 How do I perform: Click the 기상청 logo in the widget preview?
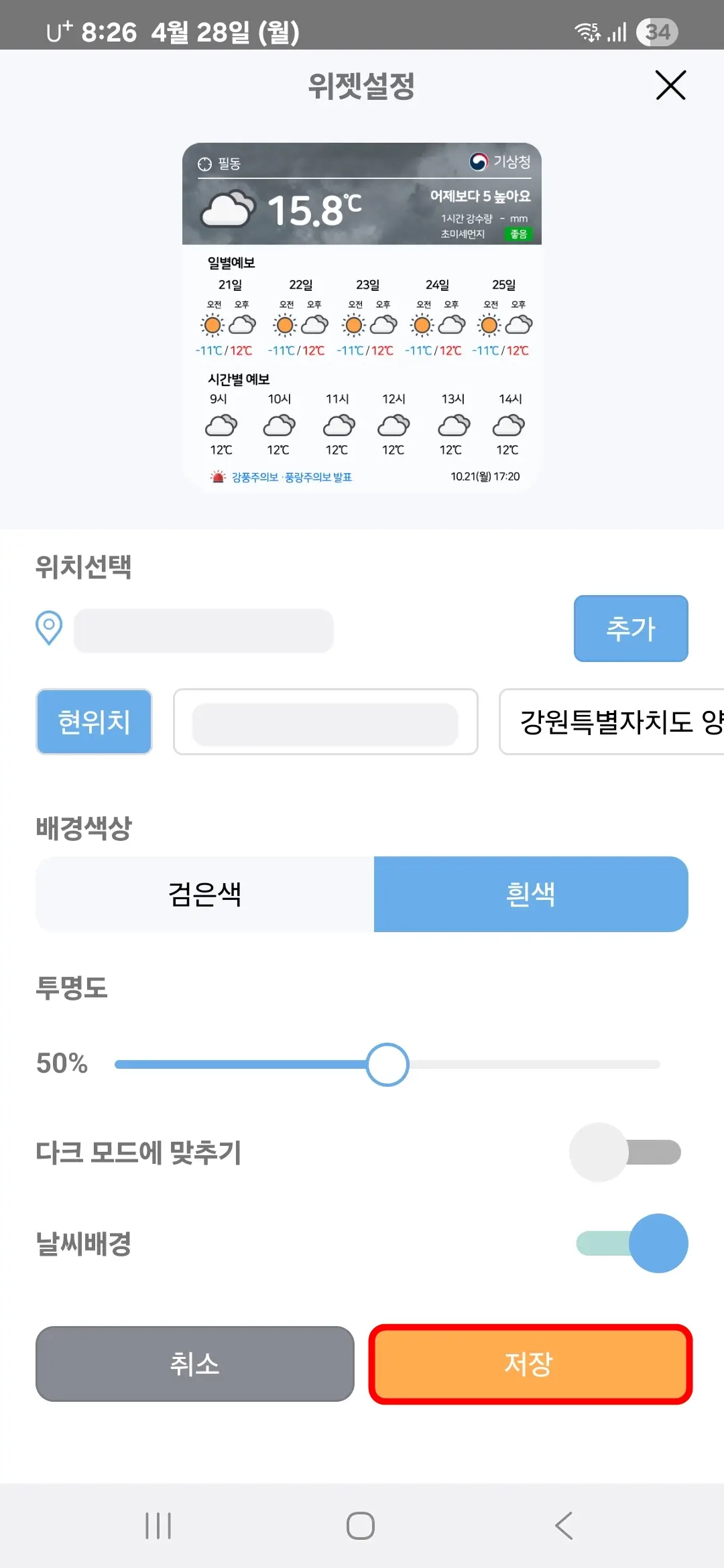pos(480,161)
